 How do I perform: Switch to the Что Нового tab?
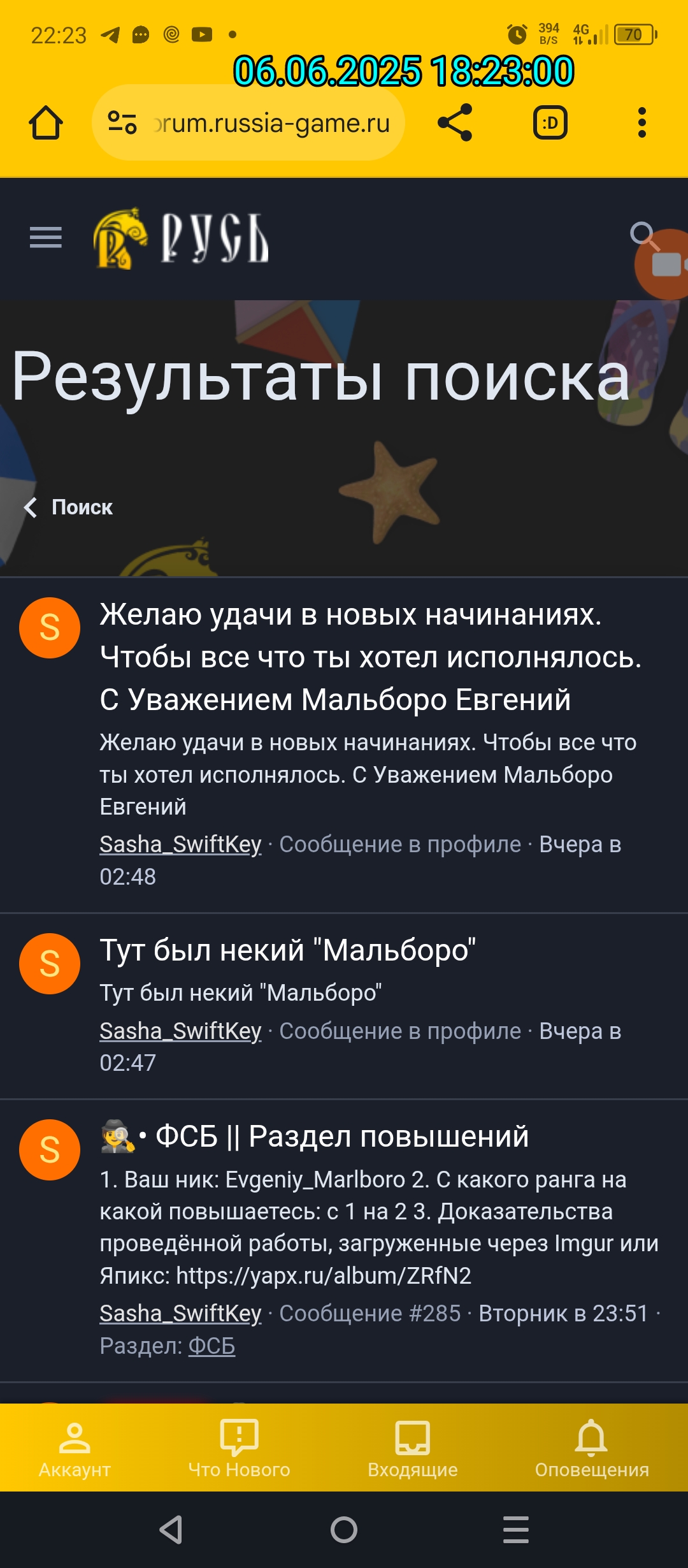pos(239,1447)
